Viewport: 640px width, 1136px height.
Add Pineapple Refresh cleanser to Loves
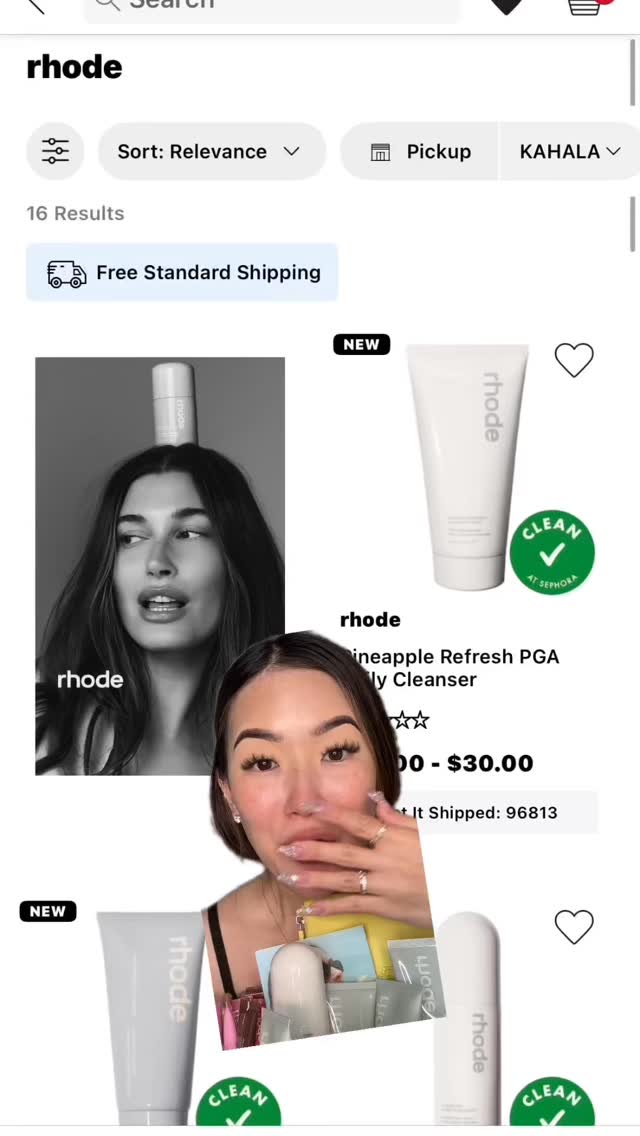point(574,360)
